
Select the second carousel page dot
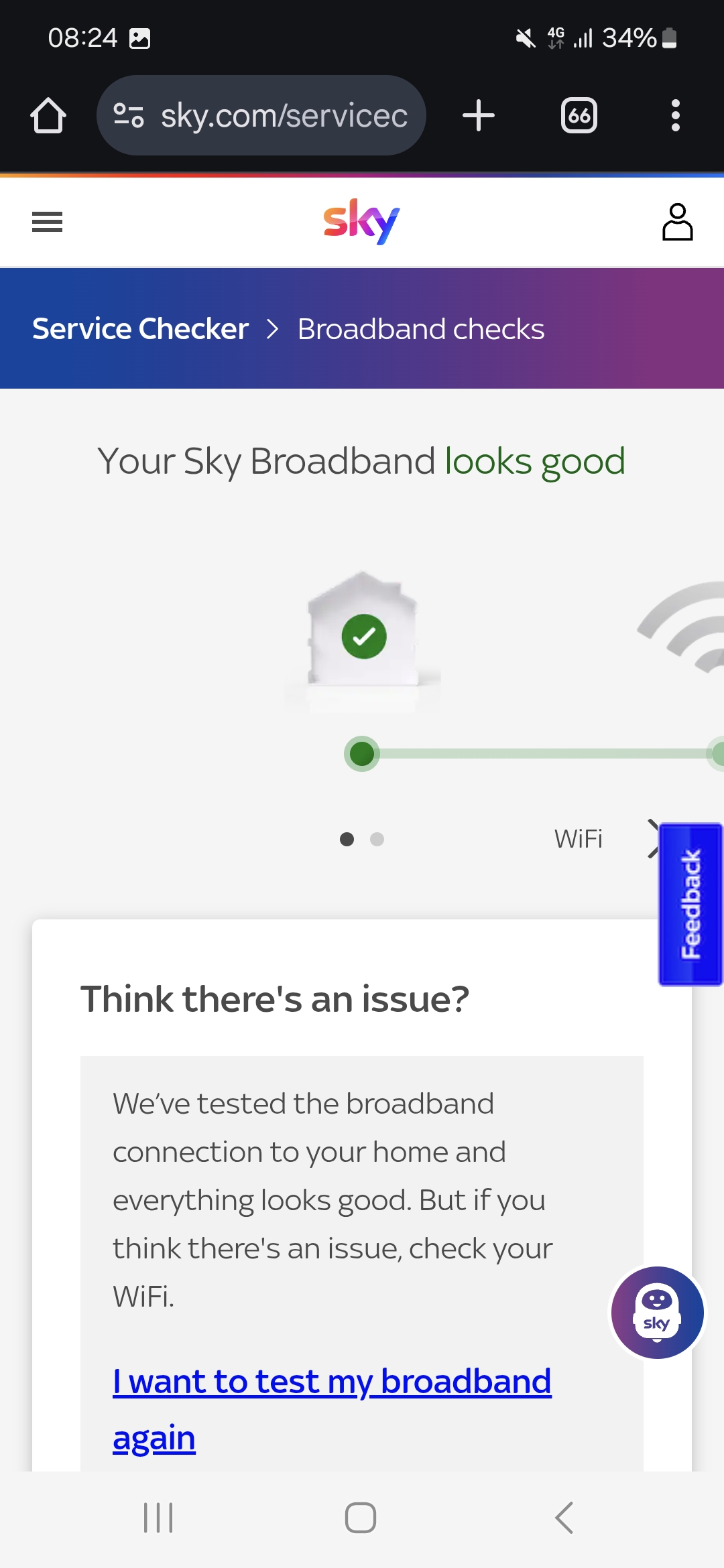(377, 839)
